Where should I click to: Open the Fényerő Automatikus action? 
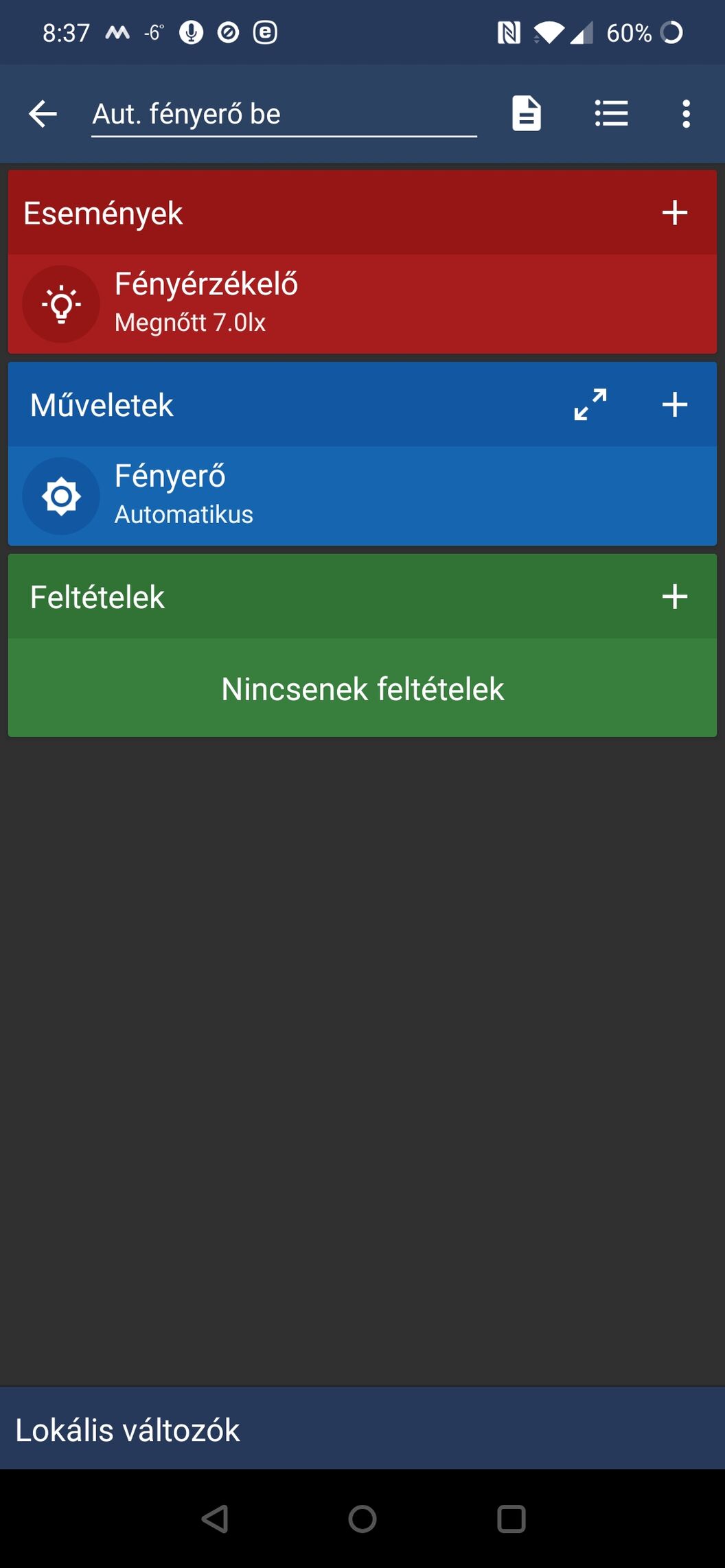(x=362, y=496)
